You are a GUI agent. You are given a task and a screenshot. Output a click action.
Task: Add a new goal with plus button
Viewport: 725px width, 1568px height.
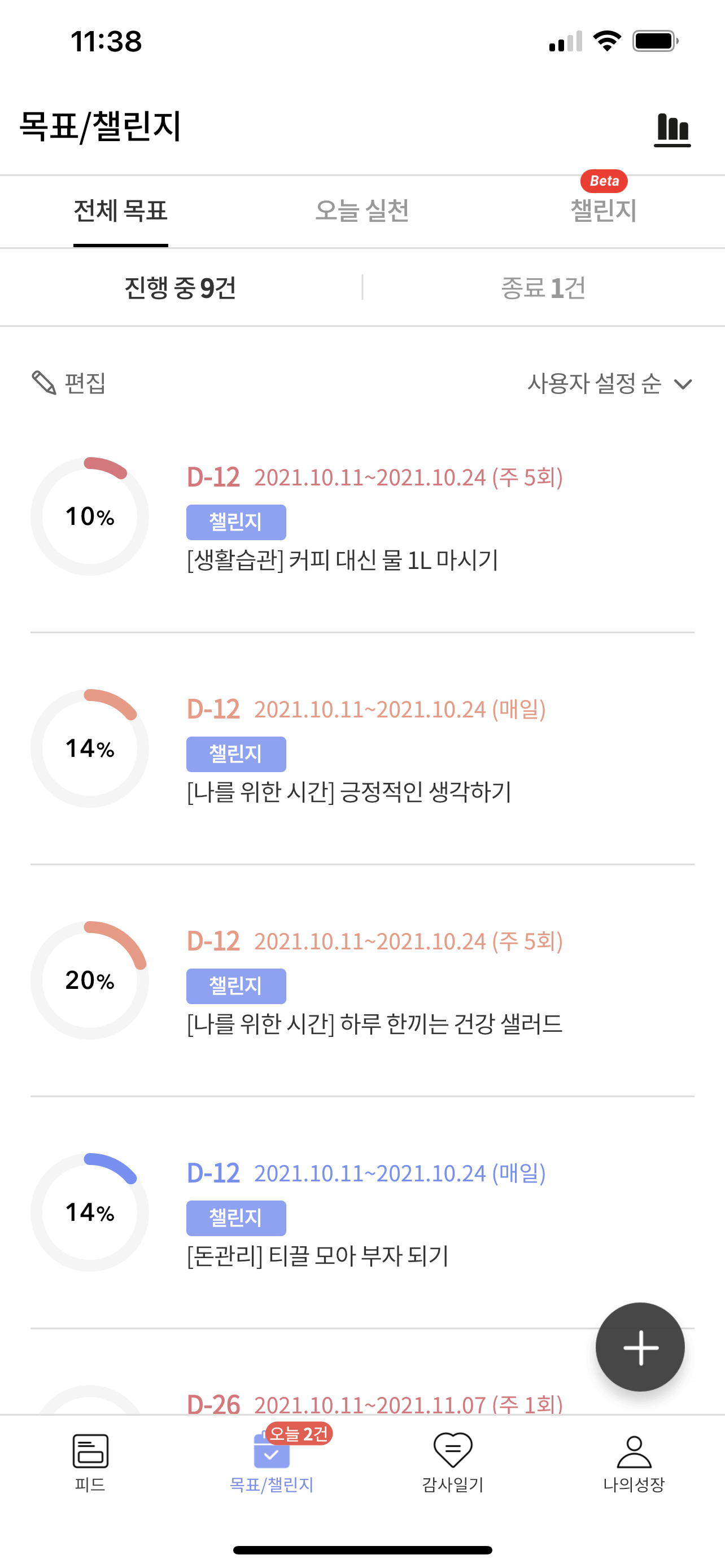pos(640,1347)
